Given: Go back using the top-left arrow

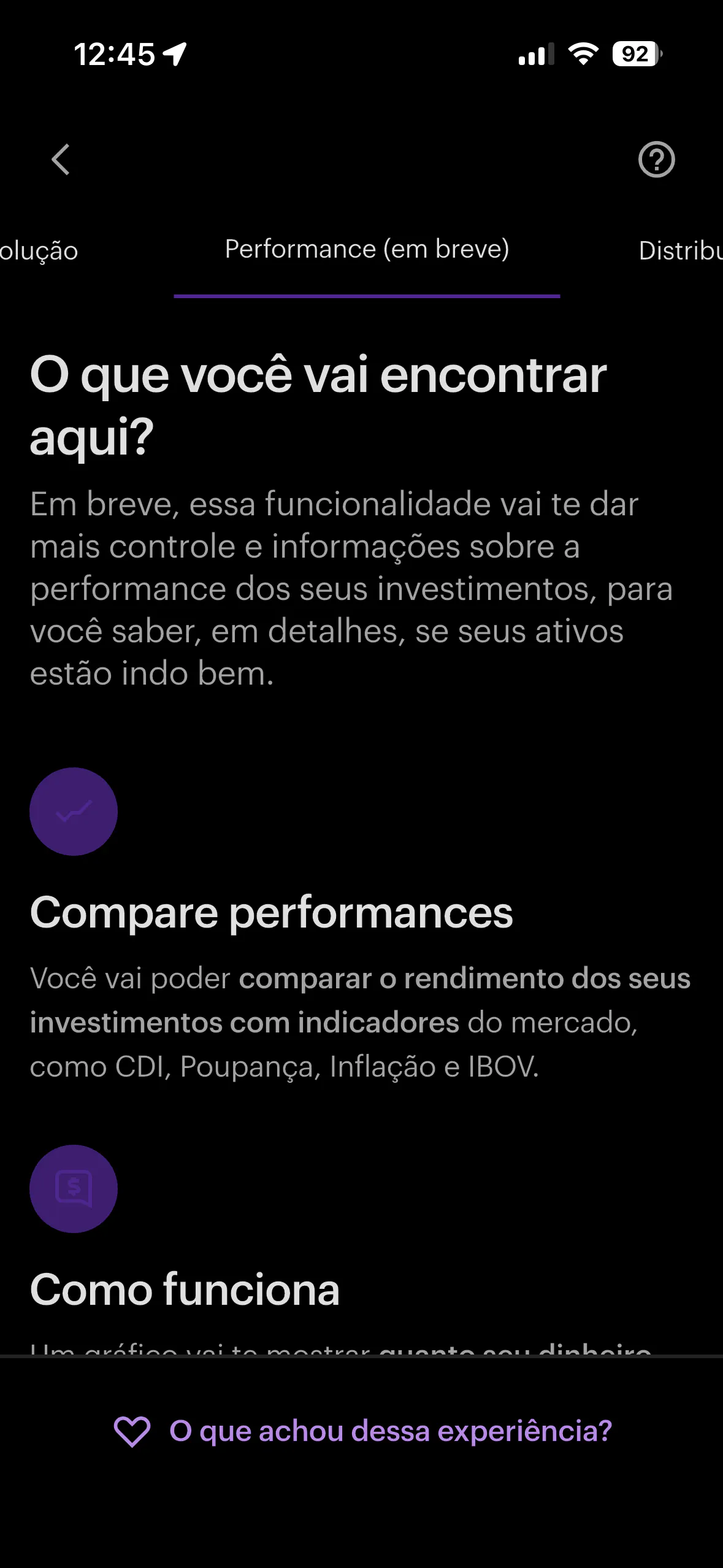Looking at the screenshot, I should 61,160.
